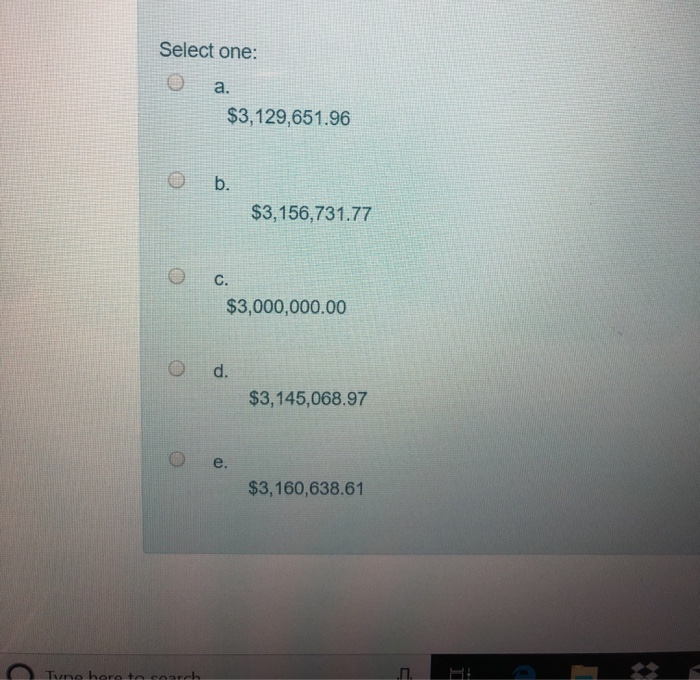Select option a, $3,129,651.96
Image resolution: width=700 pixels, height=680 pixels.
(x=176, y=85)
